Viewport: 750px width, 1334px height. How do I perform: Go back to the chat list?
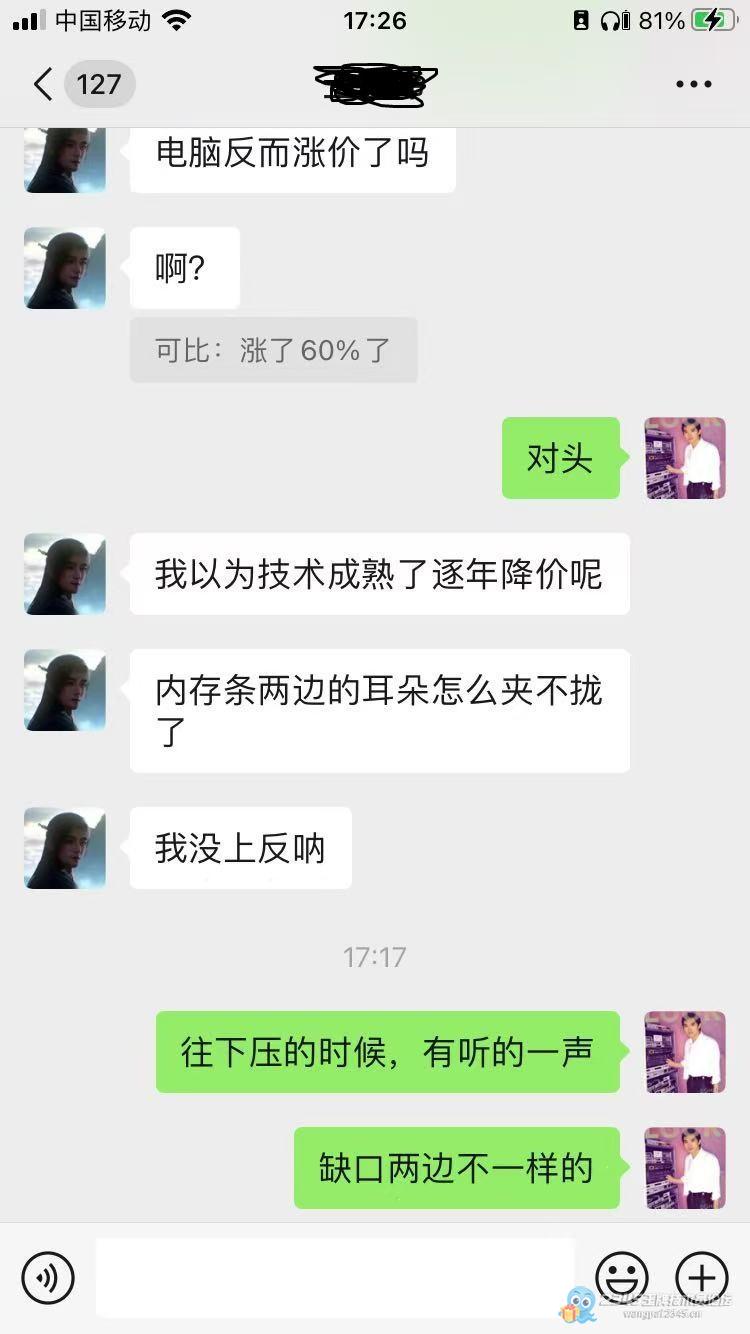42,84
